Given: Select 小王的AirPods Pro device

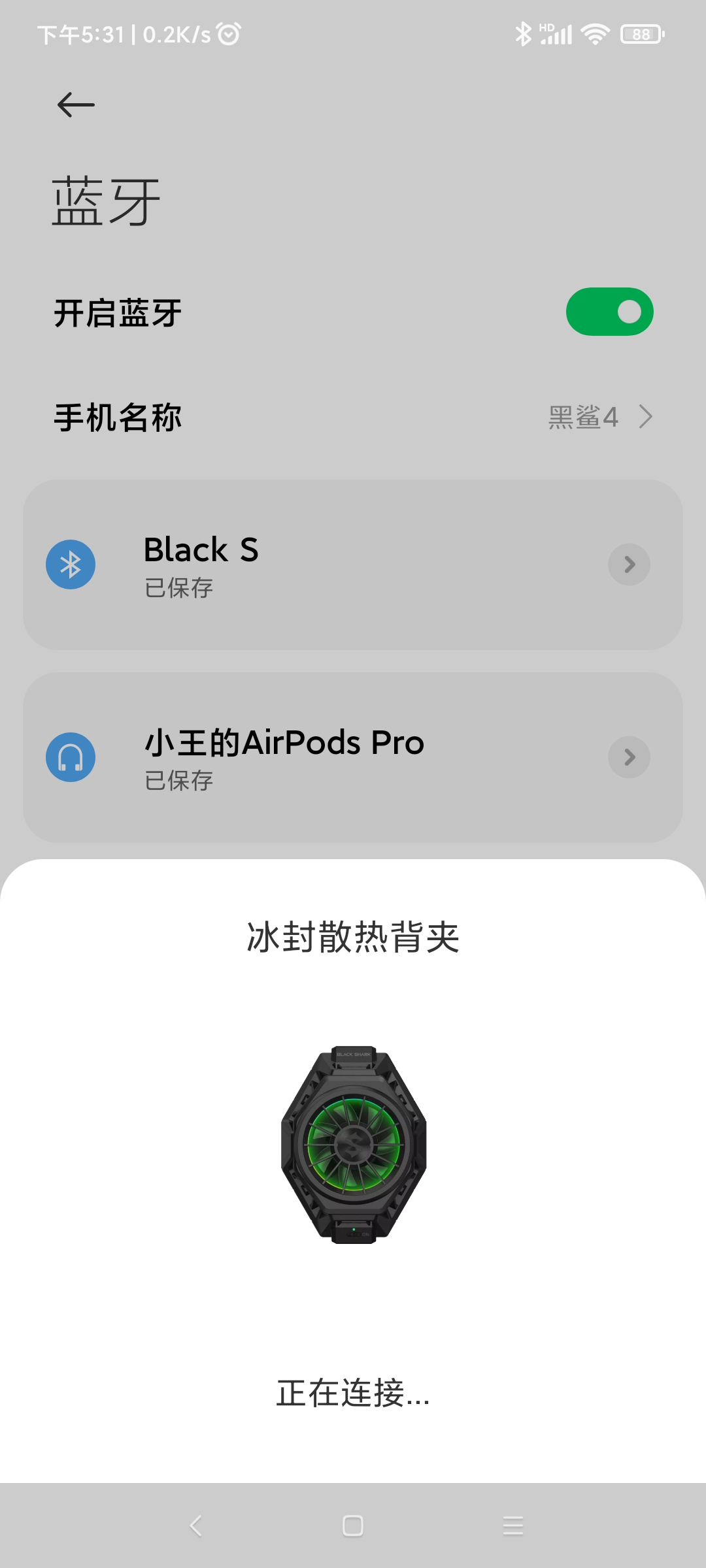Looking at the screenshot, I should 353,757.
